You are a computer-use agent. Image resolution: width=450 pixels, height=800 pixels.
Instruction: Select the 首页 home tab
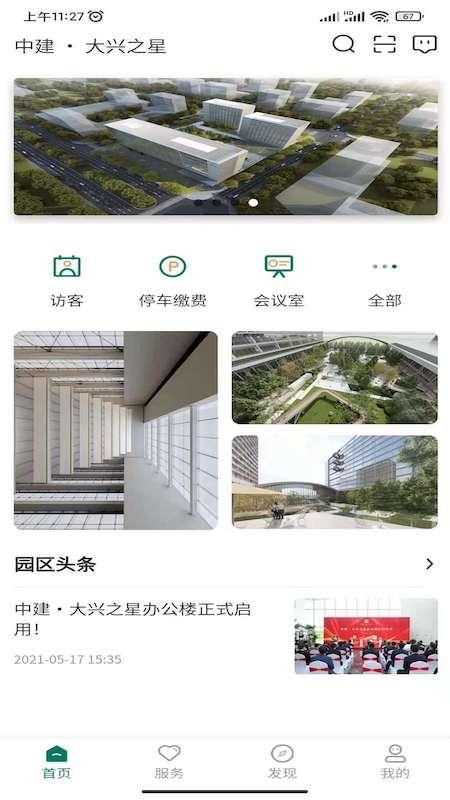pyautogui.click(x=57, y=762)
